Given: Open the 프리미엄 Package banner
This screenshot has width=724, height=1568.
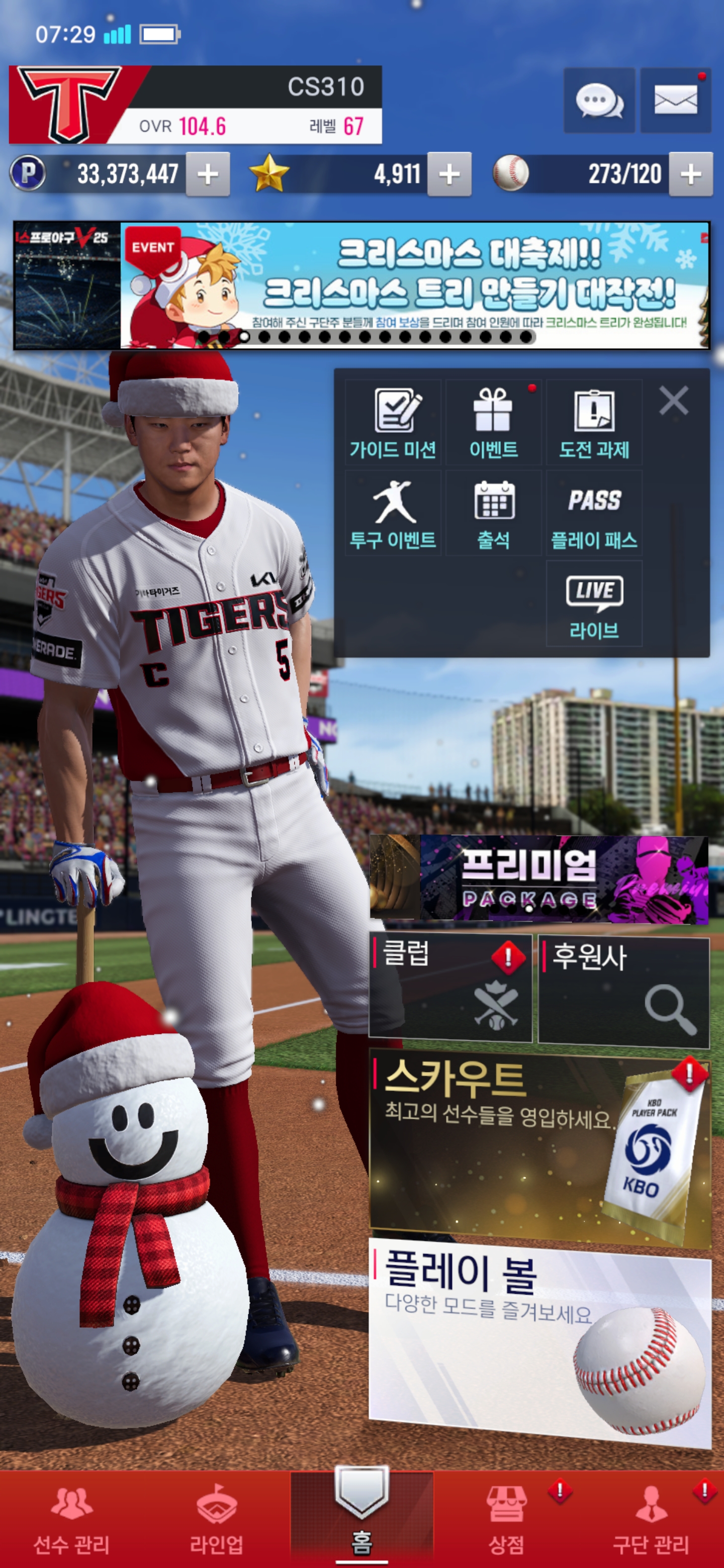Looking at the screenshot, I should point(539,879).
